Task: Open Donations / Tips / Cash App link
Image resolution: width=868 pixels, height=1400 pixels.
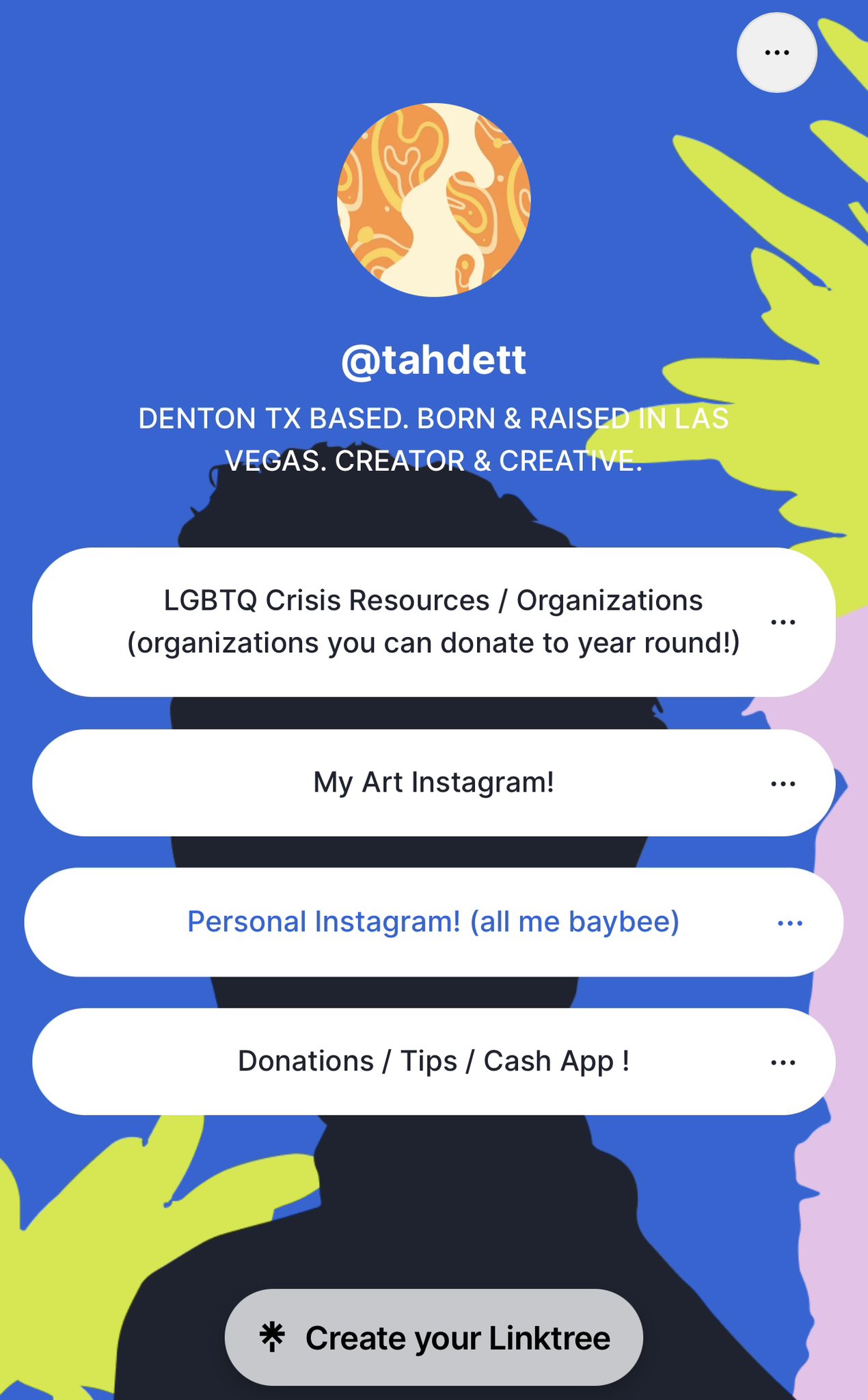Action: [x=433, y=1062]
